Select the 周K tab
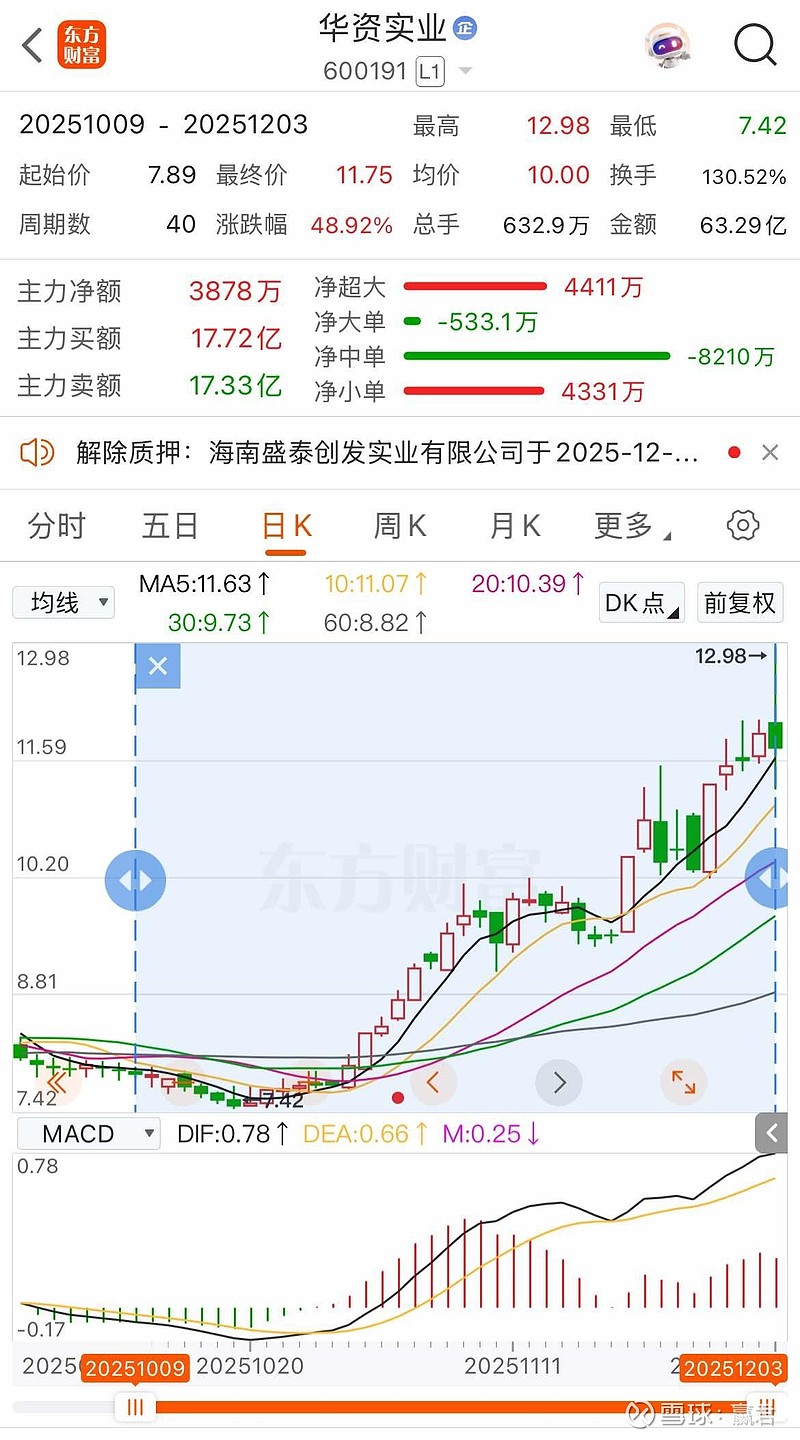Screen dimensions: 800x1440 pyautogui.click(x=400, y=526)
